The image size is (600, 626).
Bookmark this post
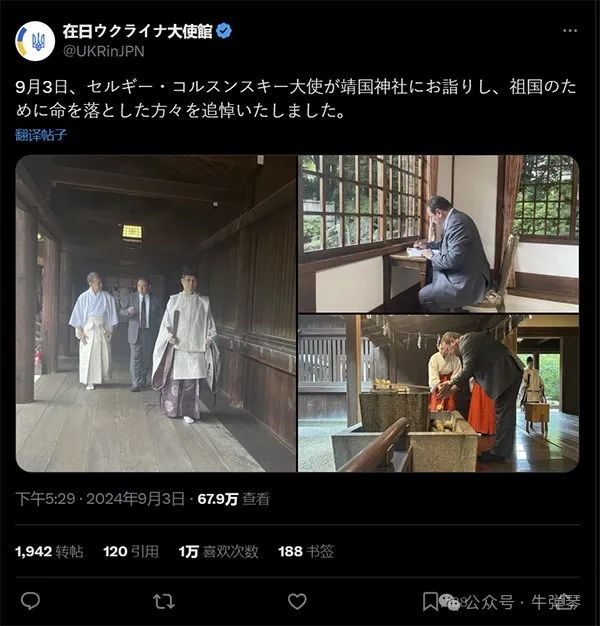pyautogui.click(x=429, y=600)
